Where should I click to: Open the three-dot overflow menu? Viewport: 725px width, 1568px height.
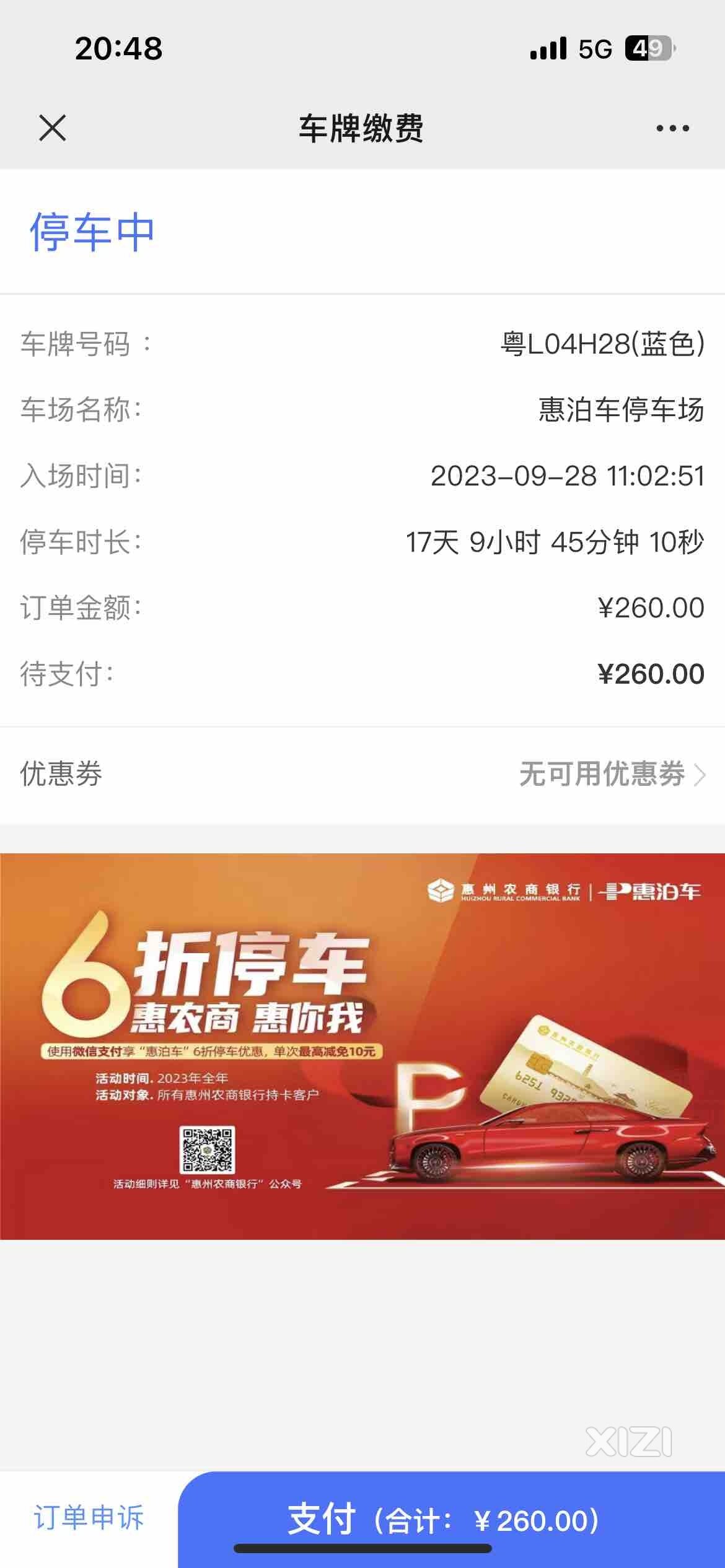tap(672, 128)
